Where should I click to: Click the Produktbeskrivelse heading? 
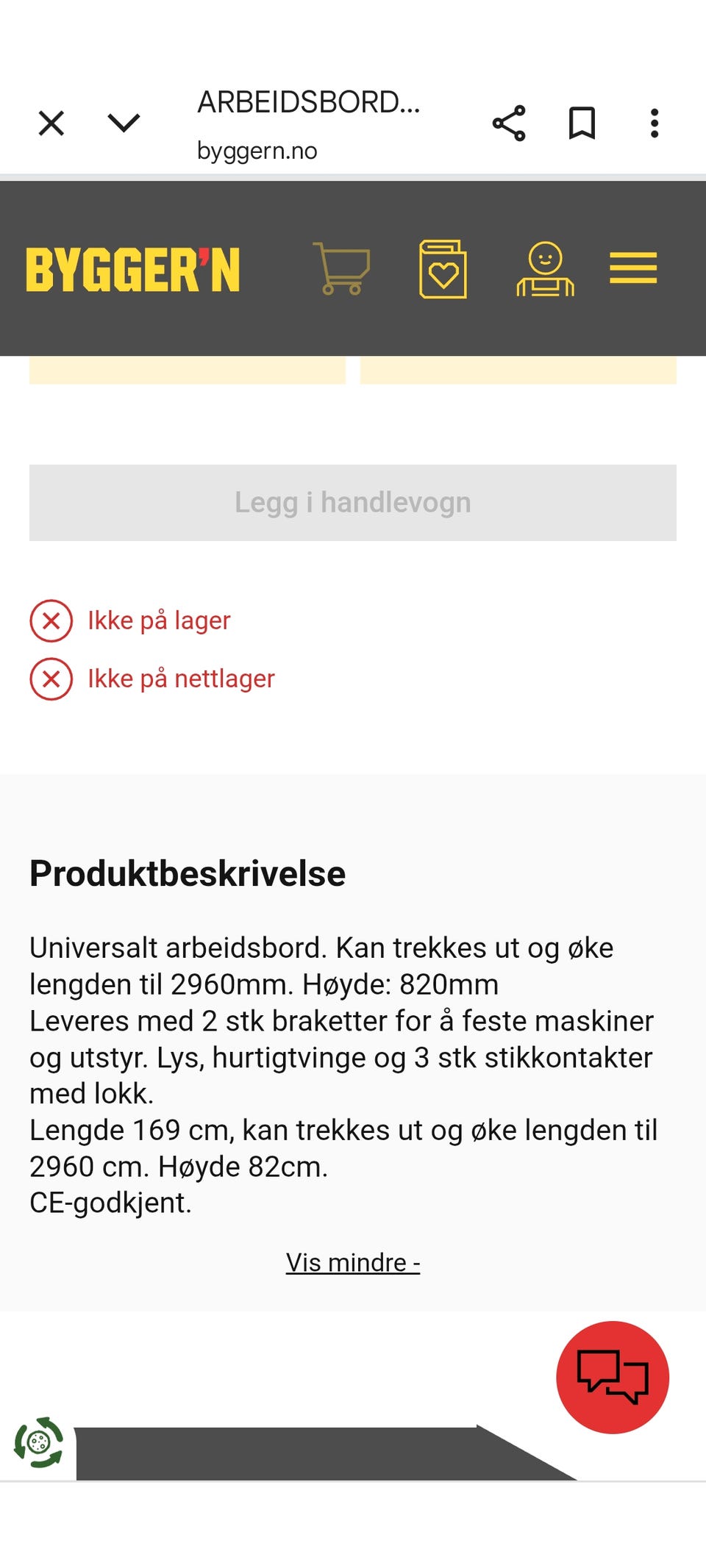(187, 873)
